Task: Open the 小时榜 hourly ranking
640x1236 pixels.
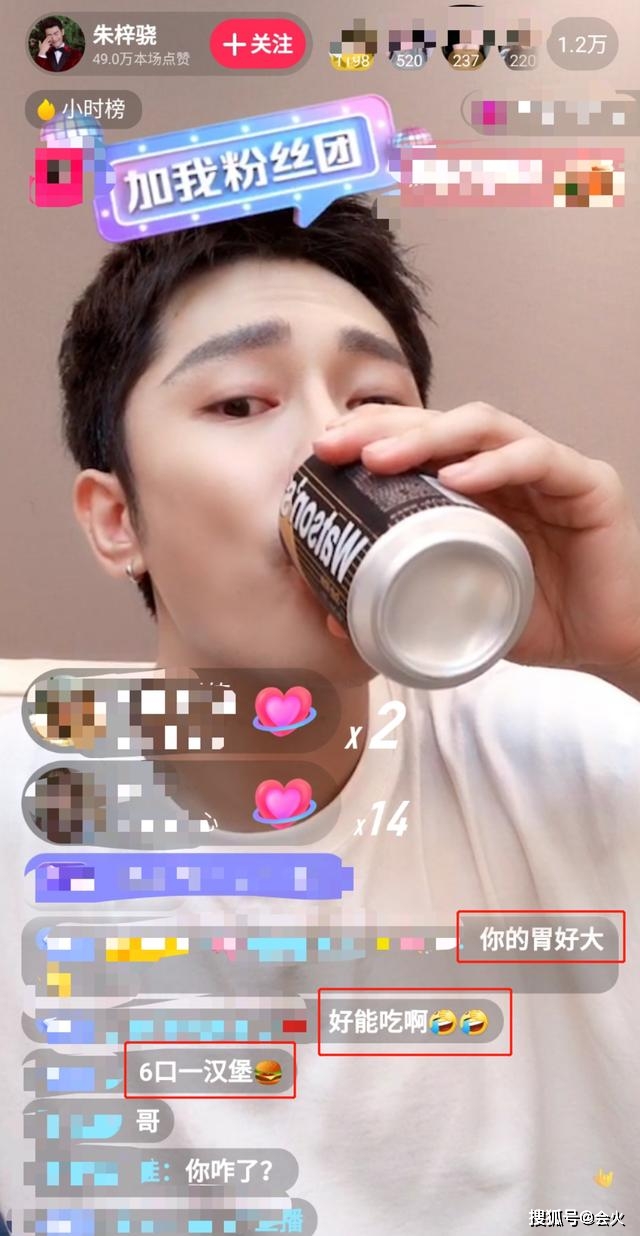Action: point(84,110)
